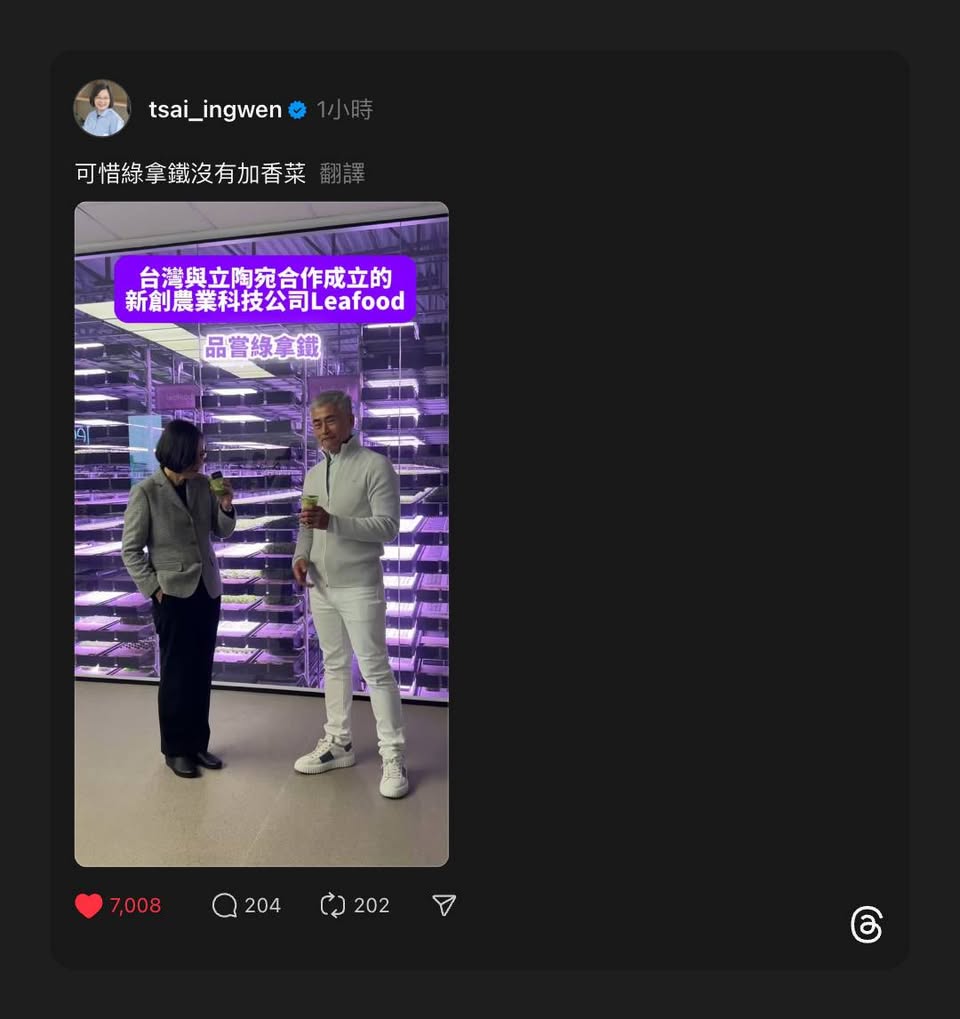Open the tsai_ingwen username link
The width and height of the screenshot is (960, 1019).
215,110
